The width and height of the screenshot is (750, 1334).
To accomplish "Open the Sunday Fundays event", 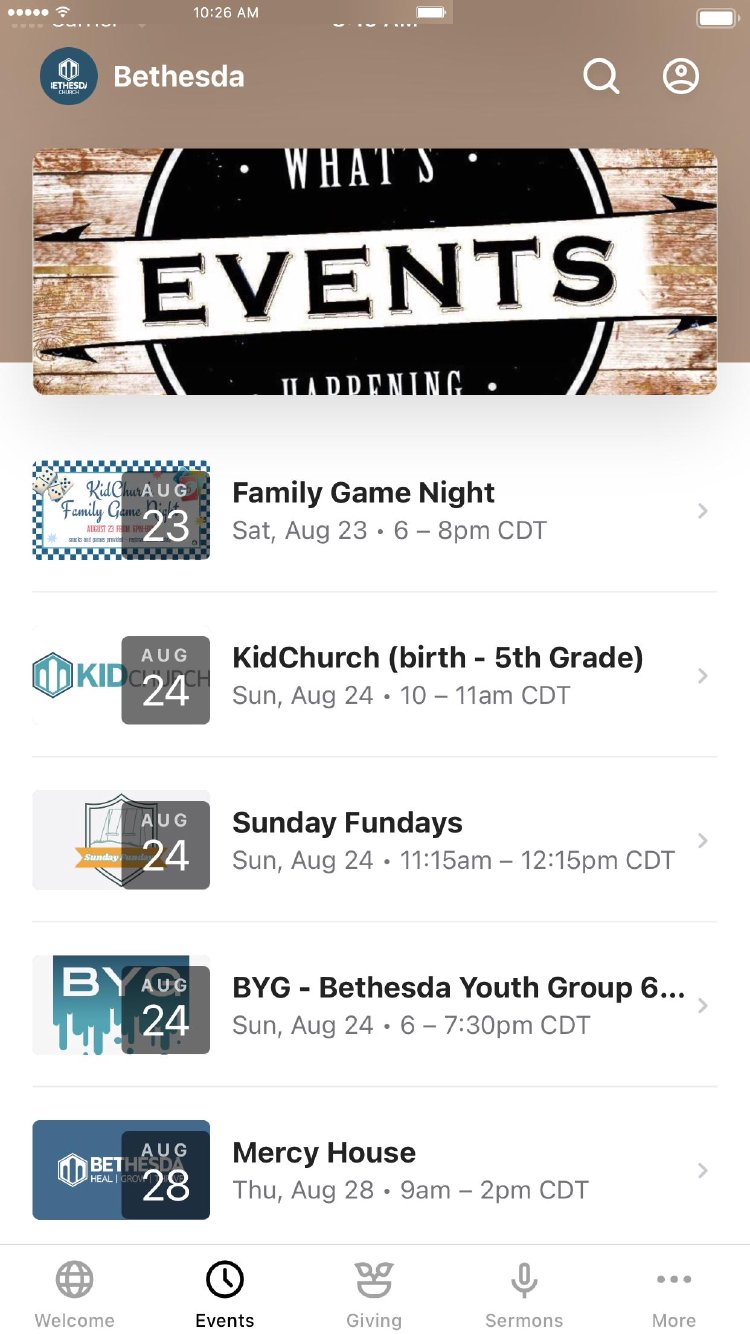I will click(374, 840).
